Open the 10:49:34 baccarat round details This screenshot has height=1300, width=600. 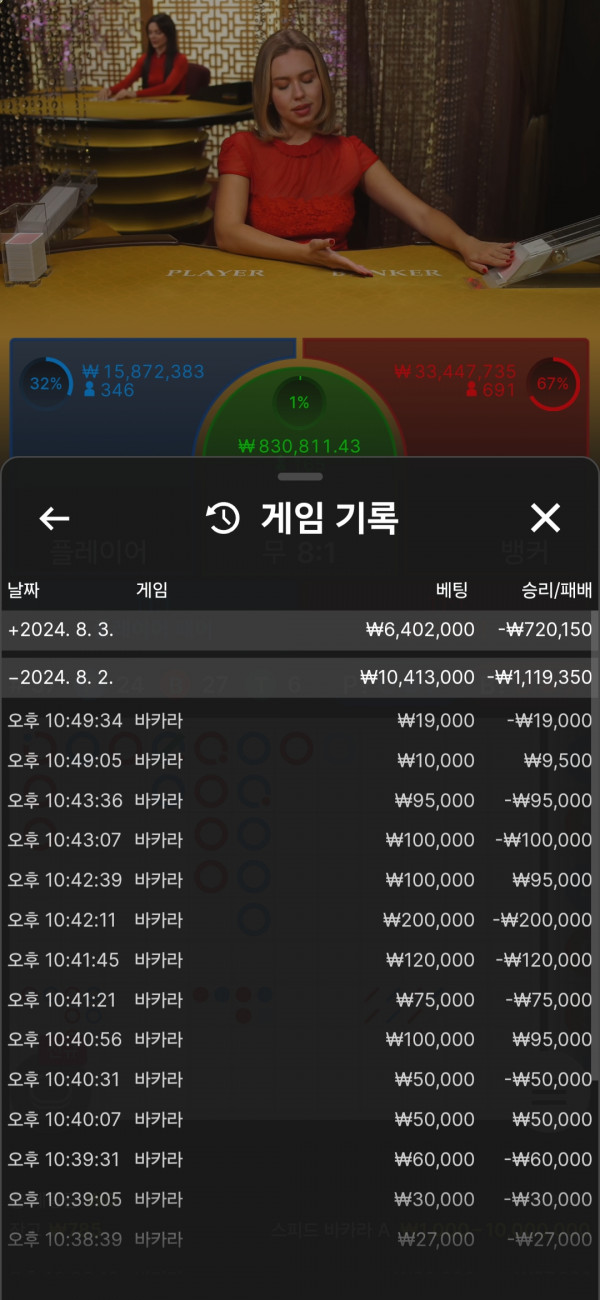point(299,720)
